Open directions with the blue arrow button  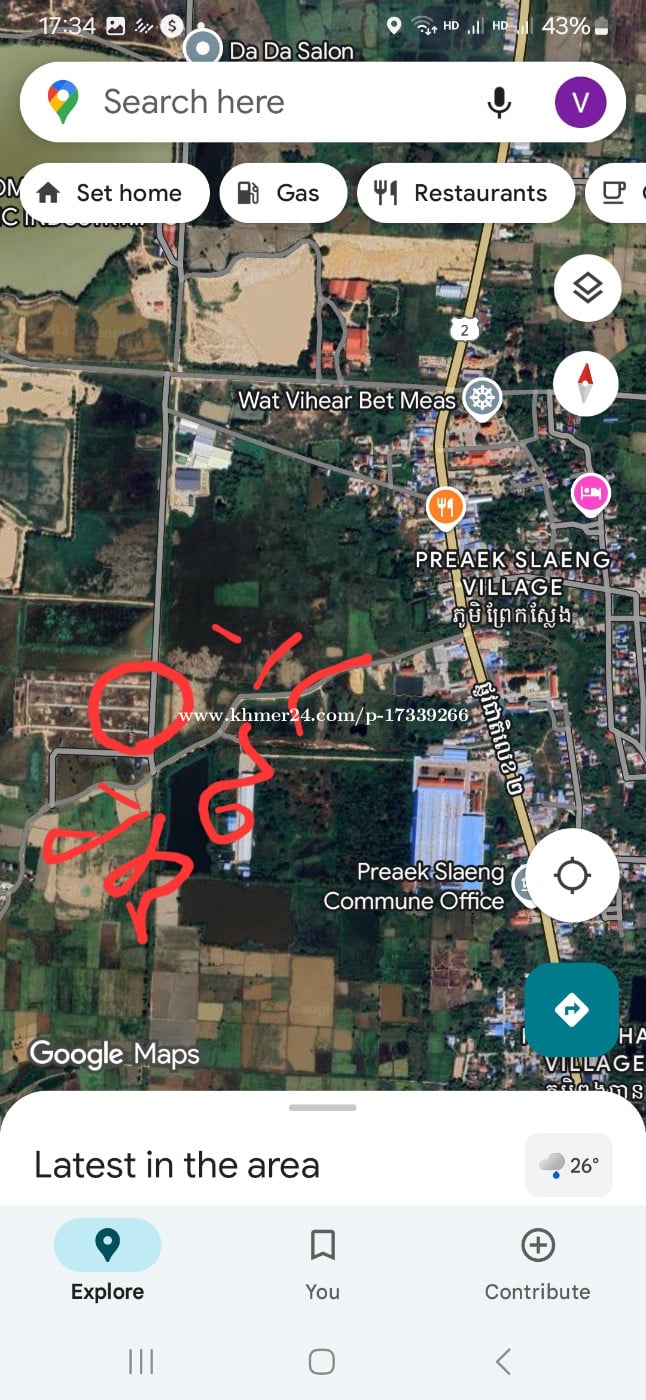click(x=571, y=1010)
